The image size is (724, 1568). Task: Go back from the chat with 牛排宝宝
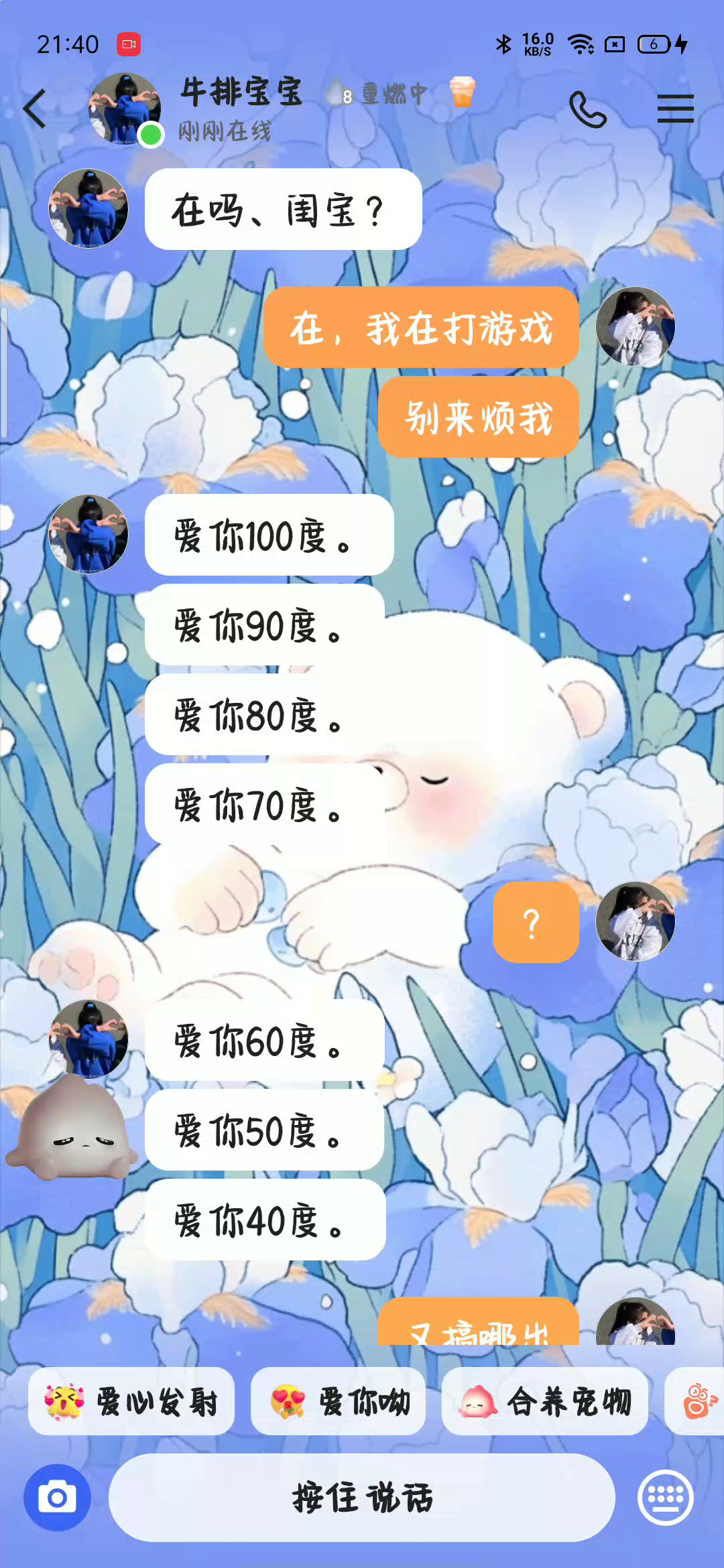pyautogui.click(x=35, y=109)
